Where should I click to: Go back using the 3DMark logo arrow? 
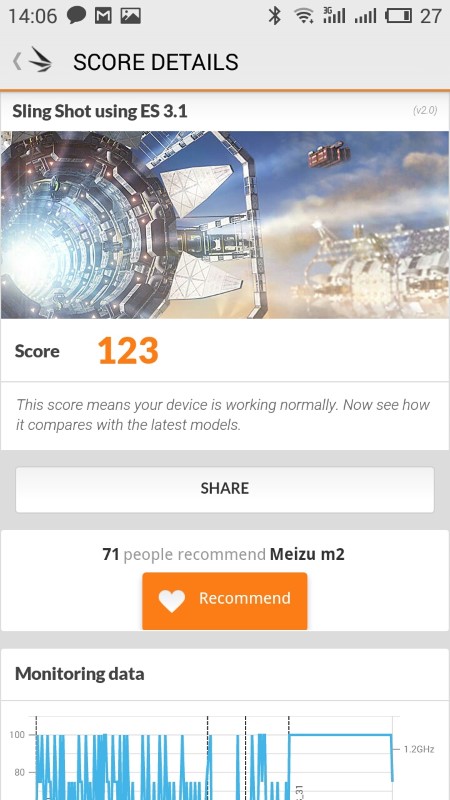32,61
